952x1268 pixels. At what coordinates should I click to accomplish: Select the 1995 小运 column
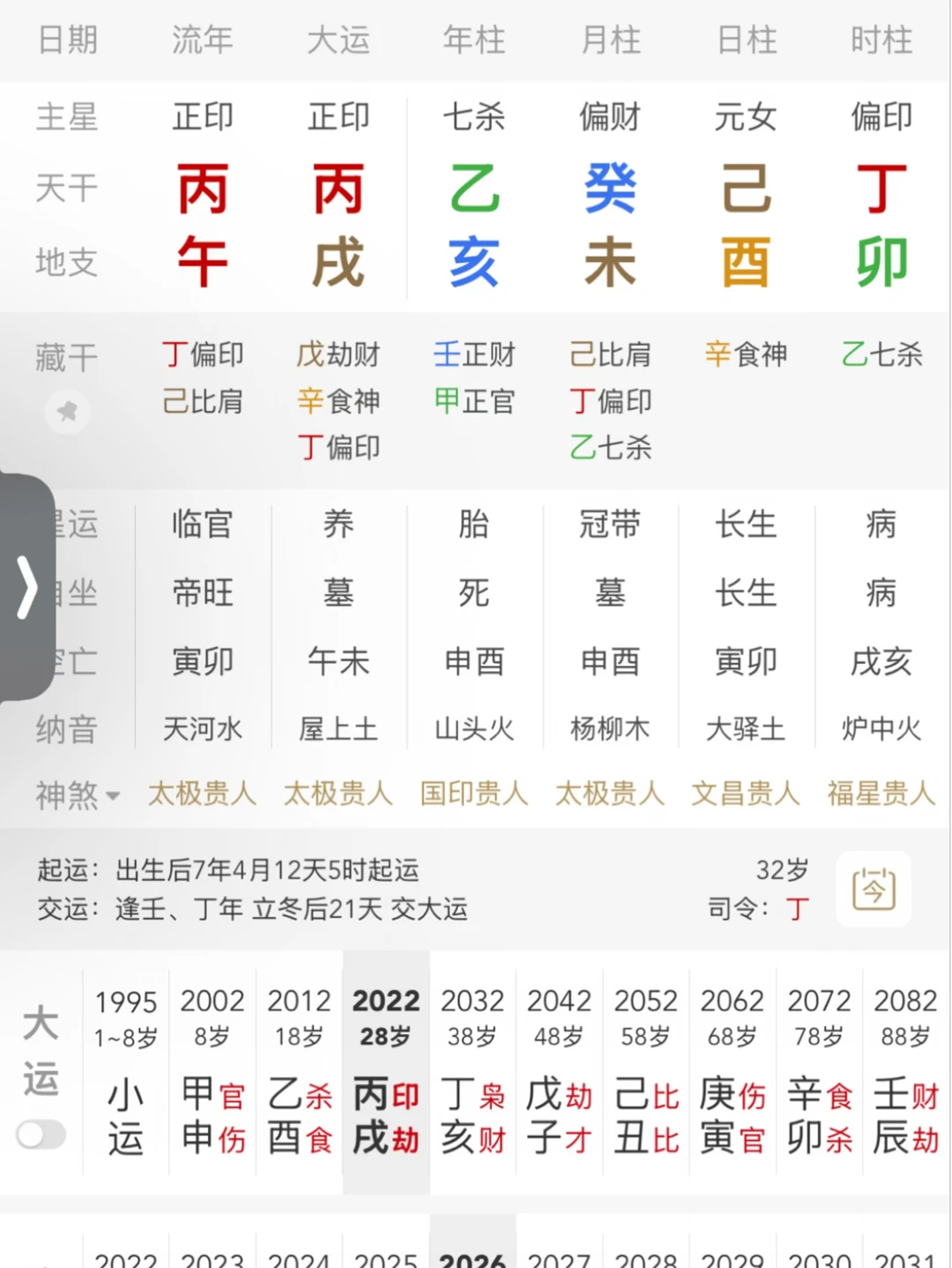(x=126, y=1072)
